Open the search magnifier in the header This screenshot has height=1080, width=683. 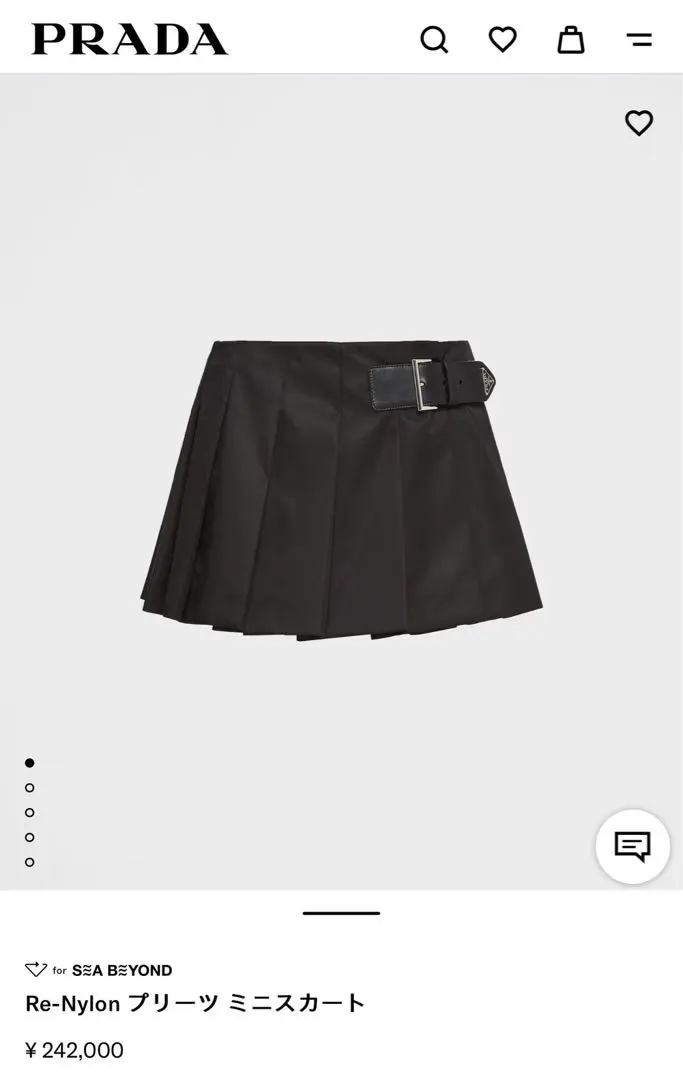[x=434, y=40]
